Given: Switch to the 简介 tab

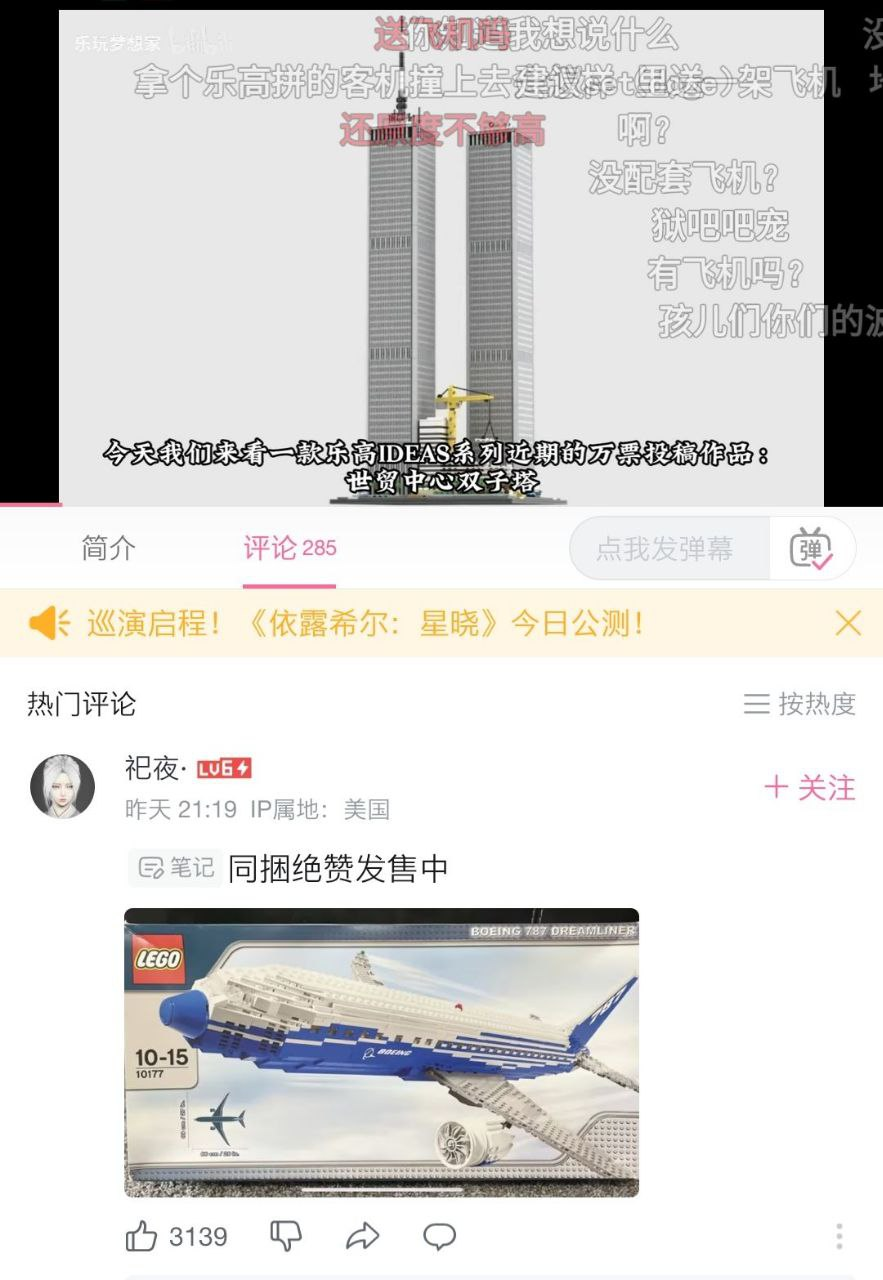Looking at the screenshot, I should click(x=108, y=548).
